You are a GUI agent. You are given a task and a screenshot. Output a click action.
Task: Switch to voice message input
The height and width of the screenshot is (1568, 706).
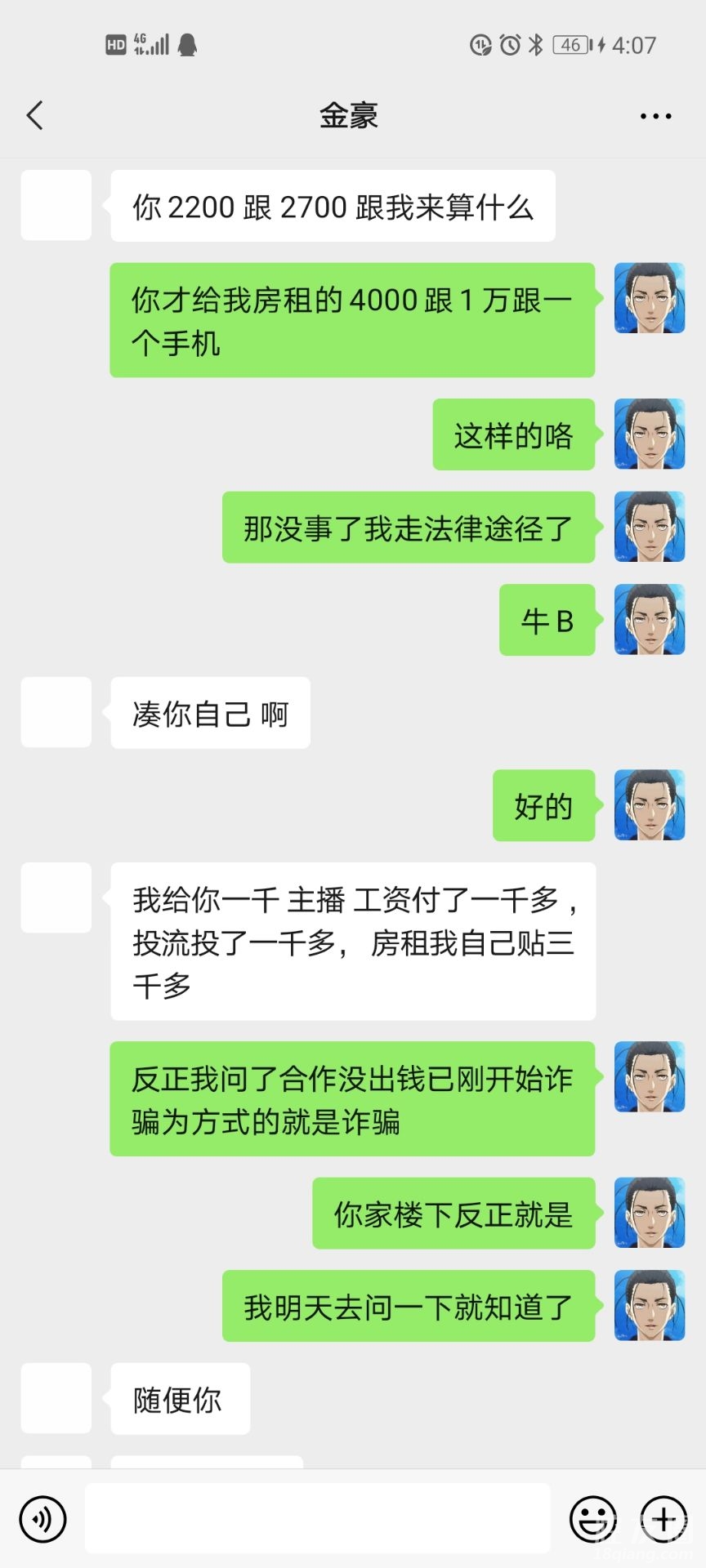point(42,1519)
